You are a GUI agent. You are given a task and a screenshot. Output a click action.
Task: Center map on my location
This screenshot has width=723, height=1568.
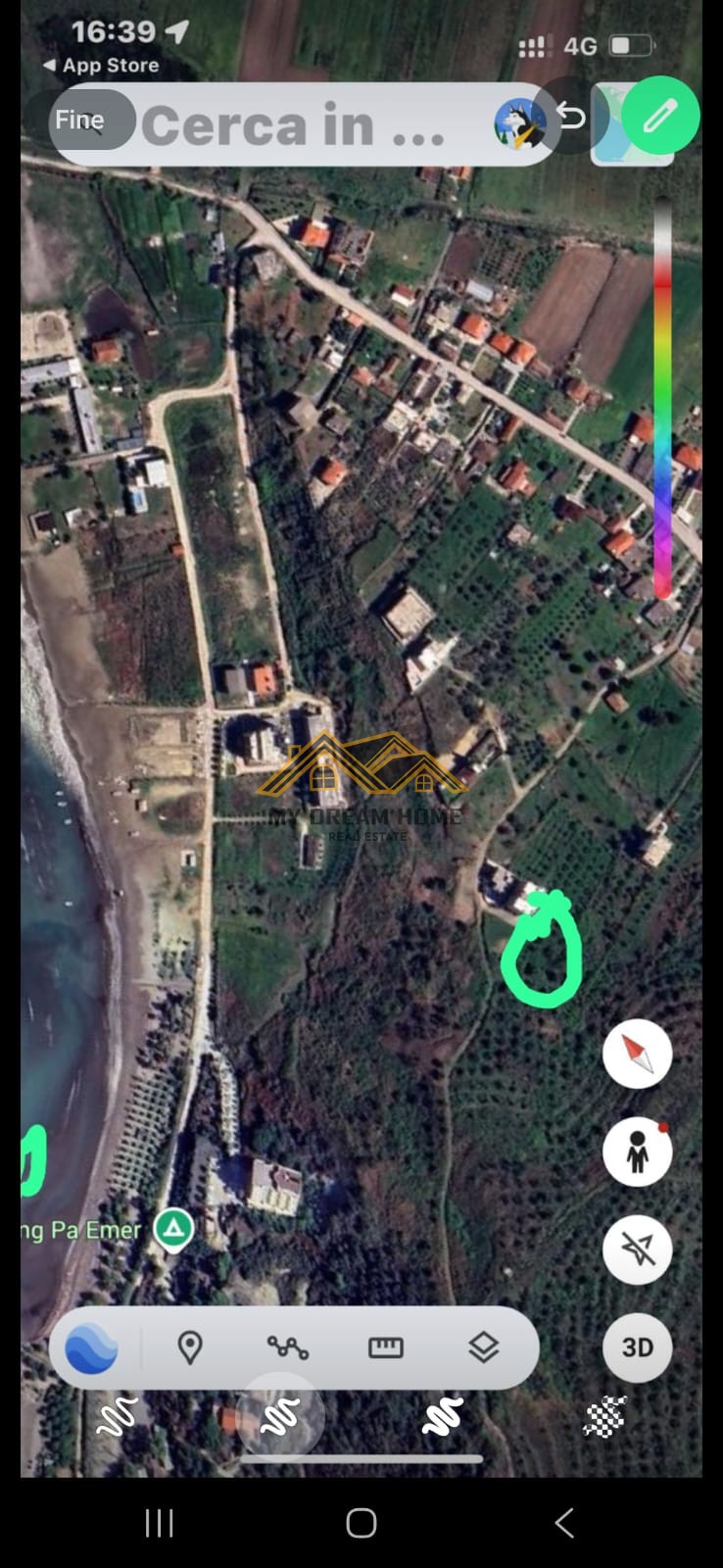[x=637, y=1249]
